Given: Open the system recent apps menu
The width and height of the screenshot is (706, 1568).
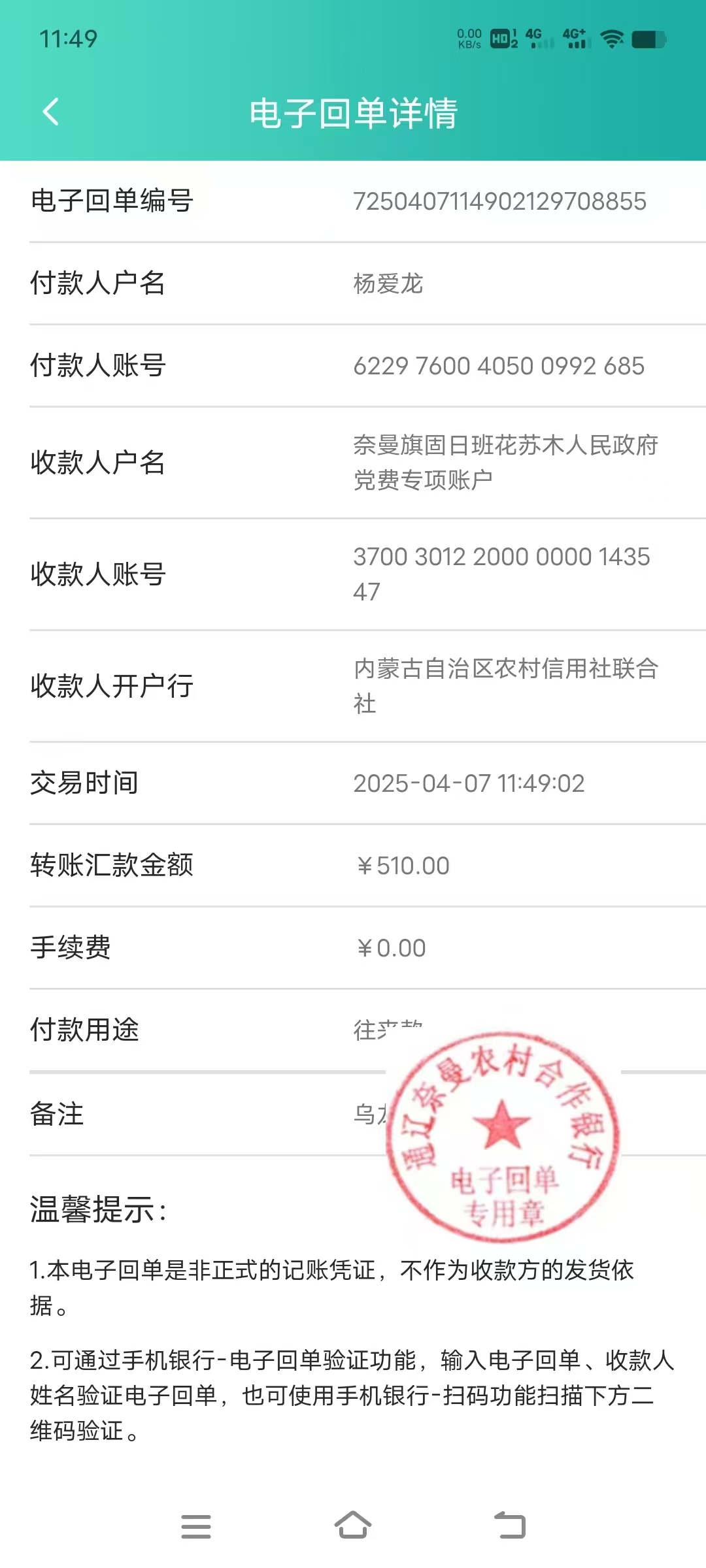Looking at the screenshot, I should (196, 1527).
